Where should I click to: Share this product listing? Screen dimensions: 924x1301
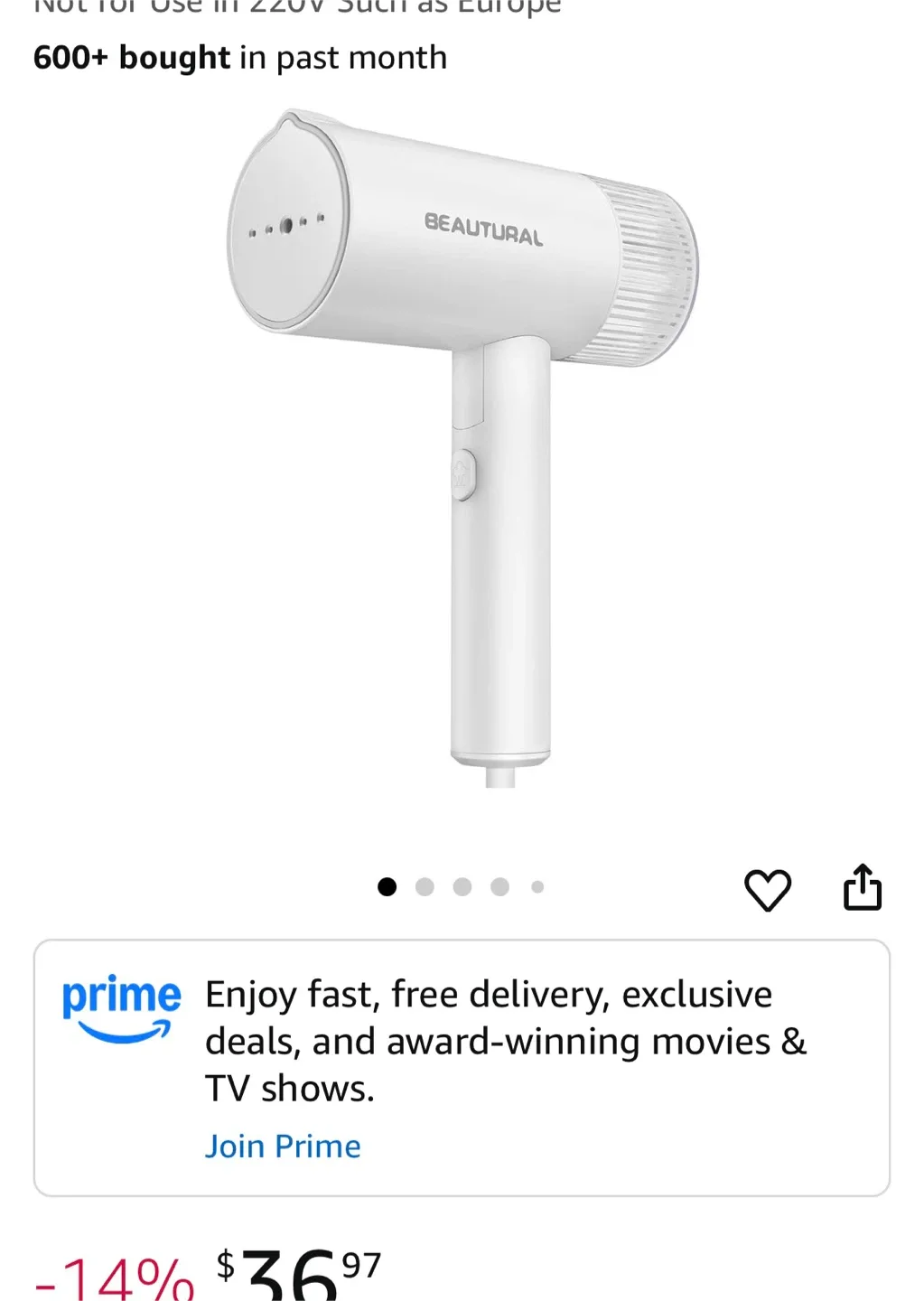(862, 887)
